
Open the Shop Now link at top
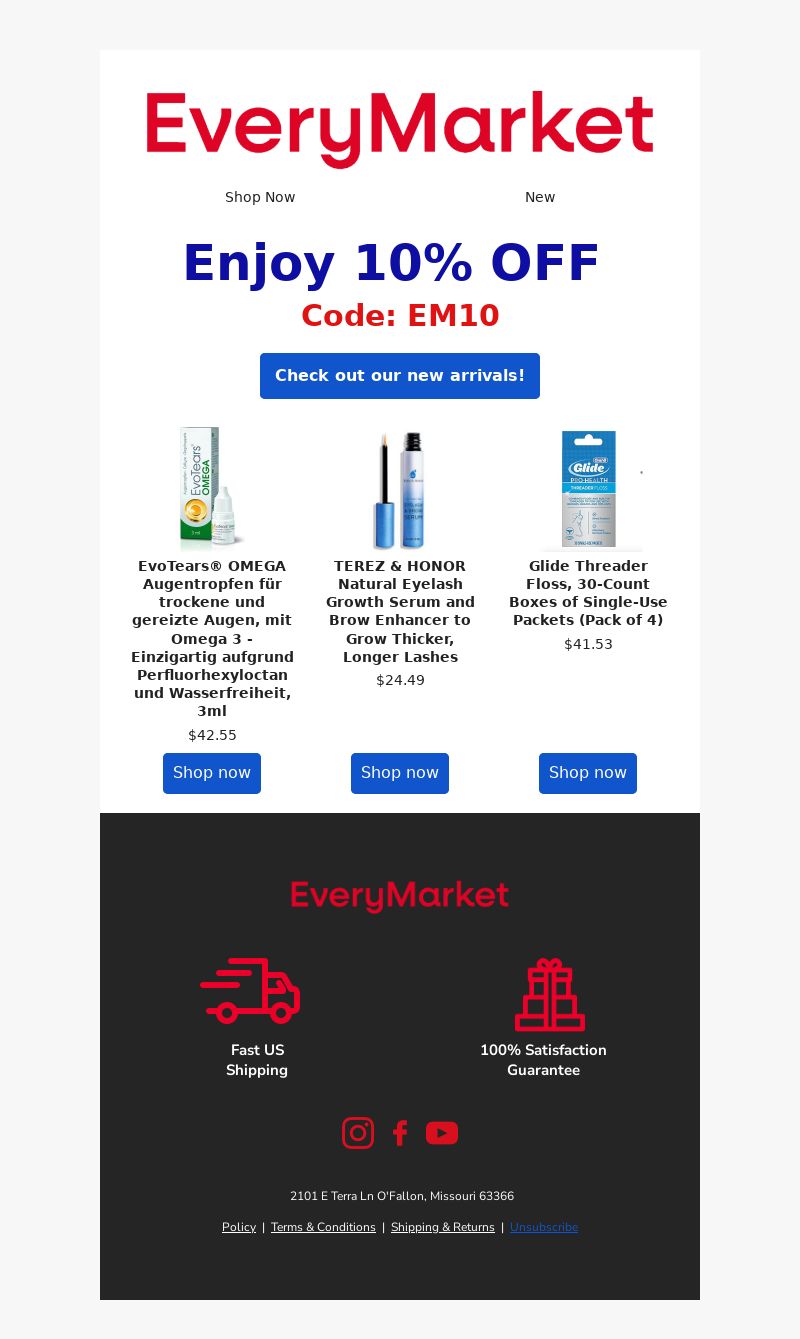(260, 197)
